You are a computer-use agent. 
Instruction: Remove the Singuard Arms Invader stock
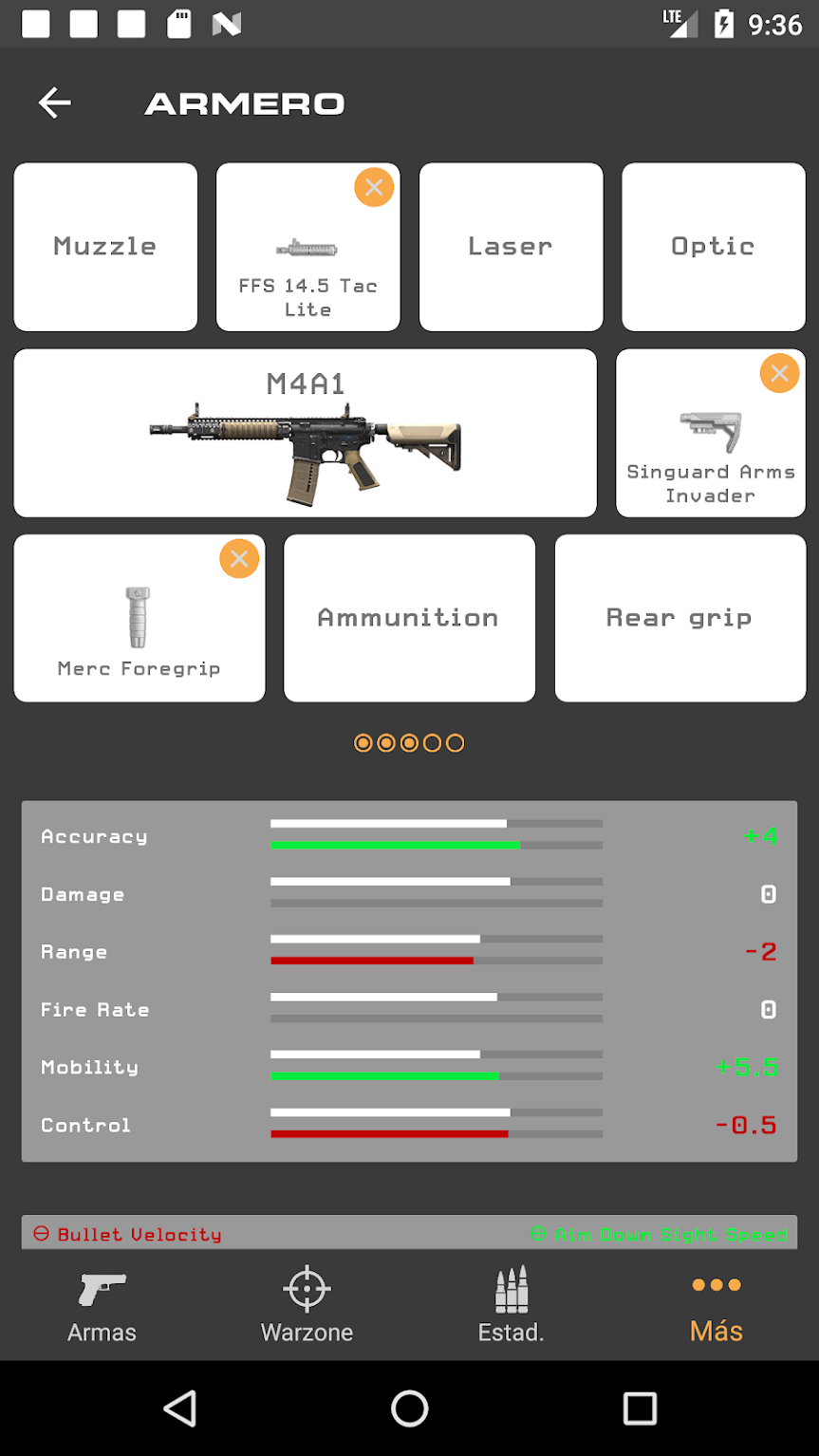(x=779, y=374)
